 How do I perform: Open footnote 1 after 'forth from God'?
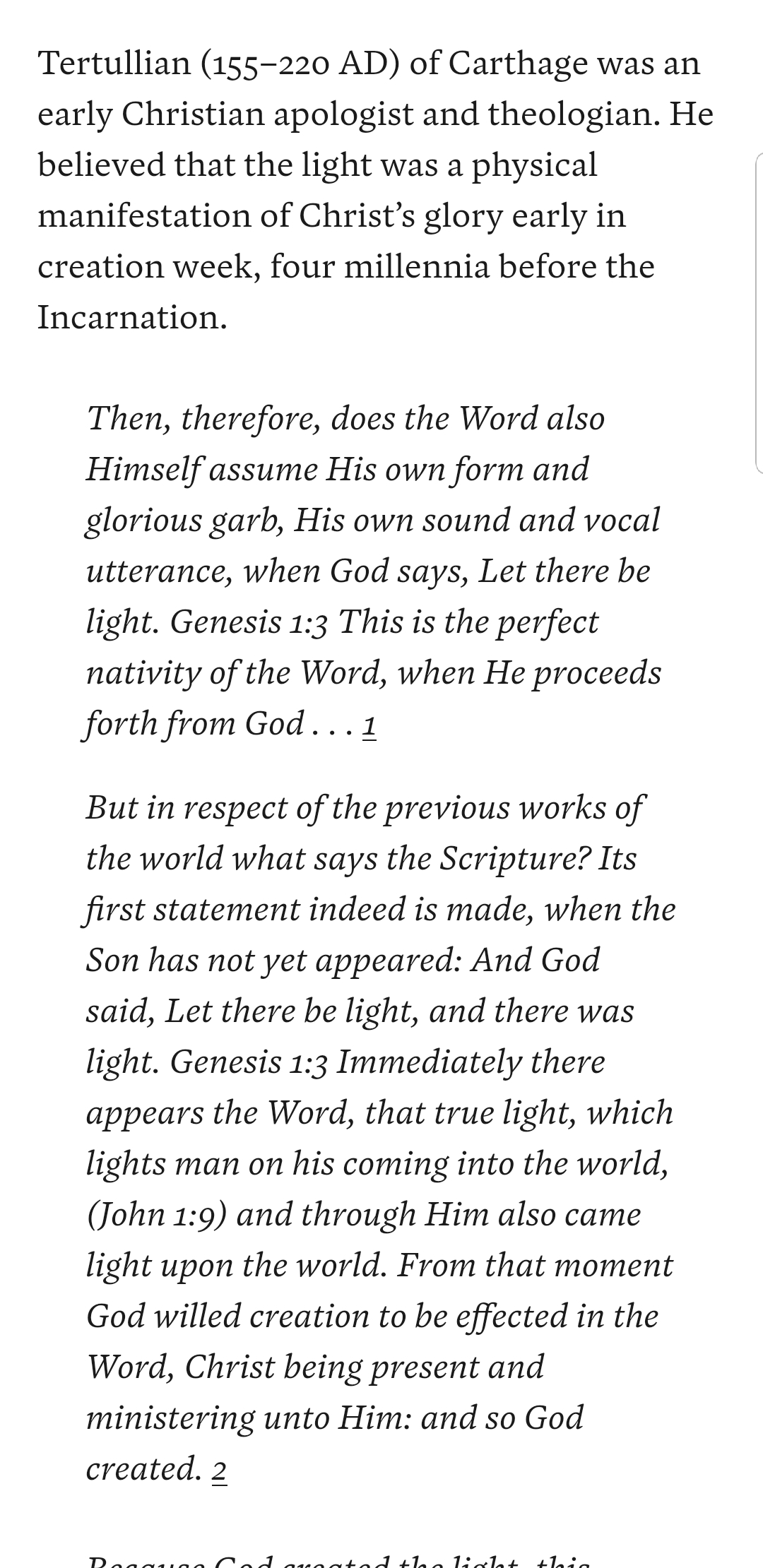[369, 725]
